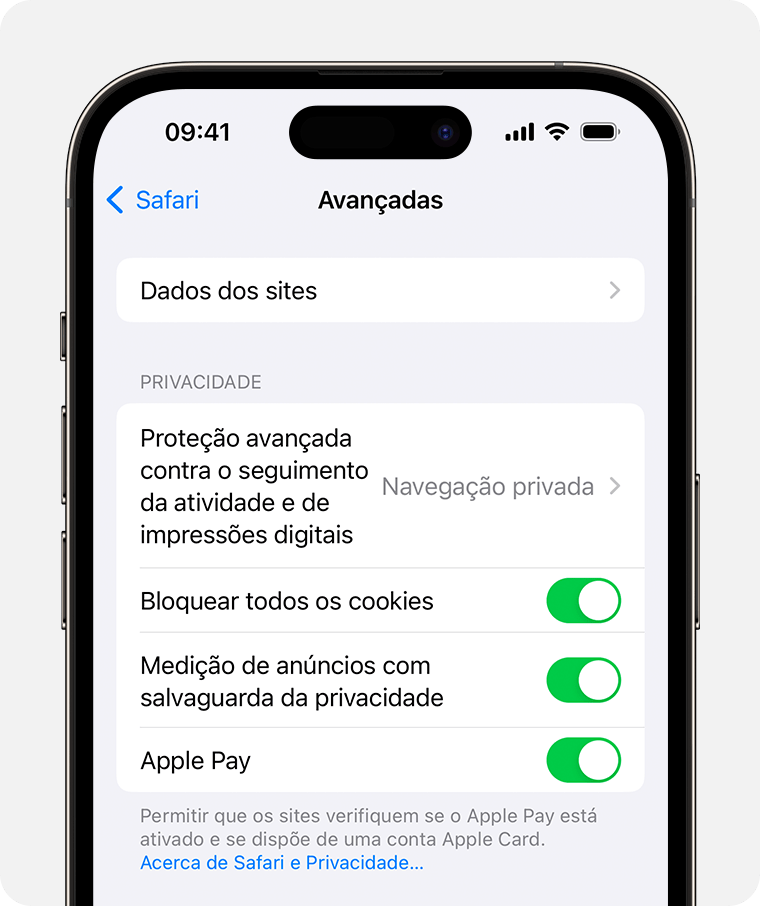Disable the Apple Pay toggle
This screenshot has height=906, width=760.
coord(584,760)
